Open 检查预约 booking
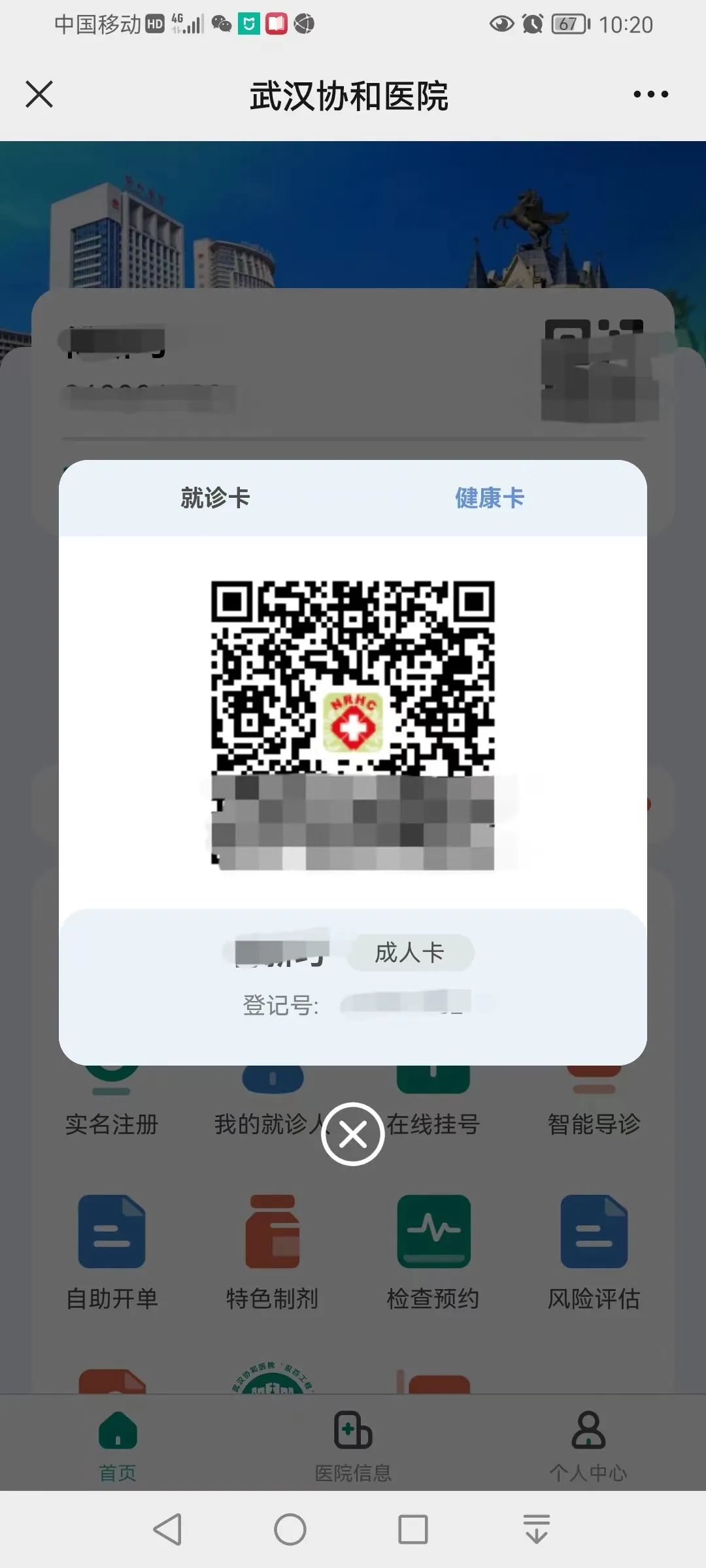This screenshot has height=1568, width=706. pos(433,1251)
